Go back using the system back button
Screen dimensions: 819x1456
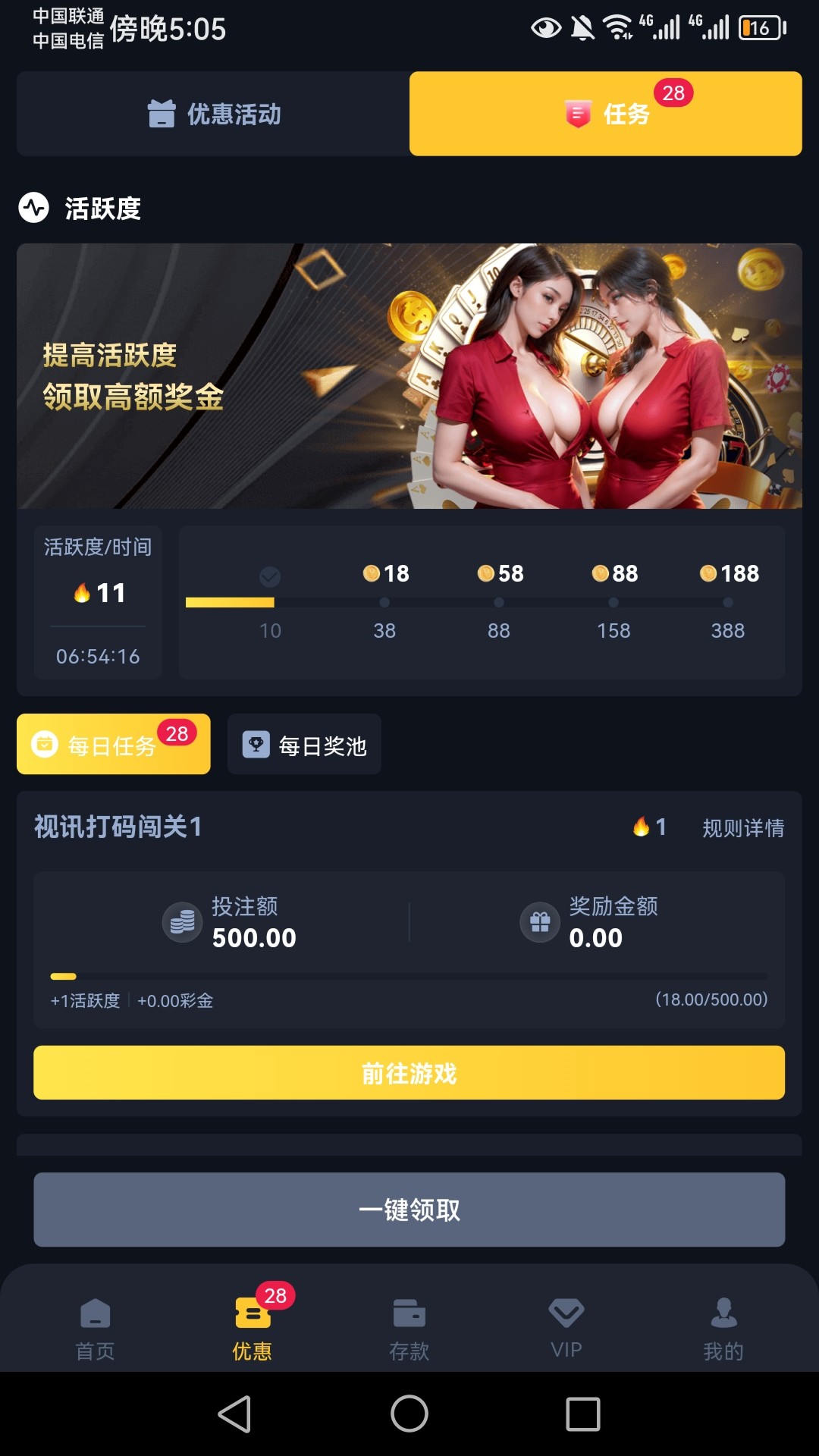[234, 1414]
